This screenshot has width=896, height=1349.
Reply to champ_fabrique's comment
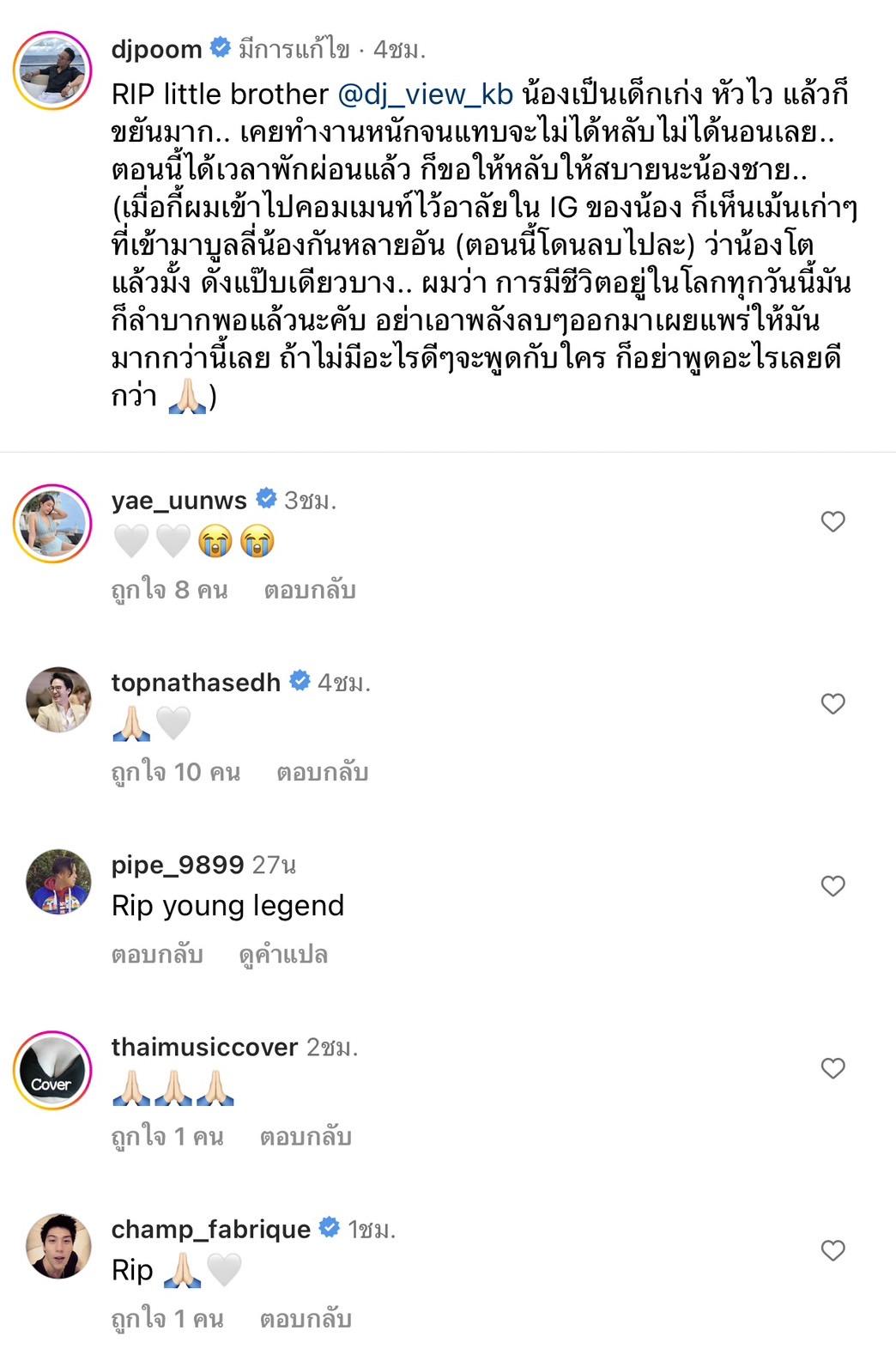pyautogui.click(x=306, y=1318)
